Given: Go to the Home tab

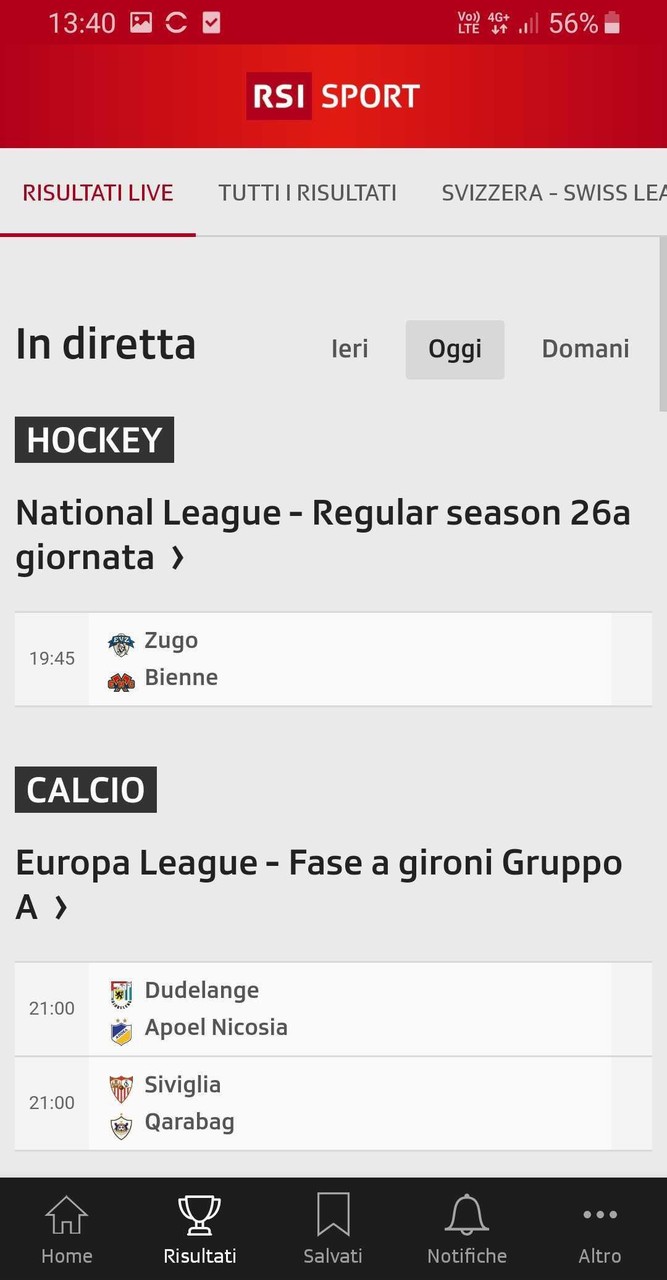Looking at the screenshot, I should [x=67, y=1230].
